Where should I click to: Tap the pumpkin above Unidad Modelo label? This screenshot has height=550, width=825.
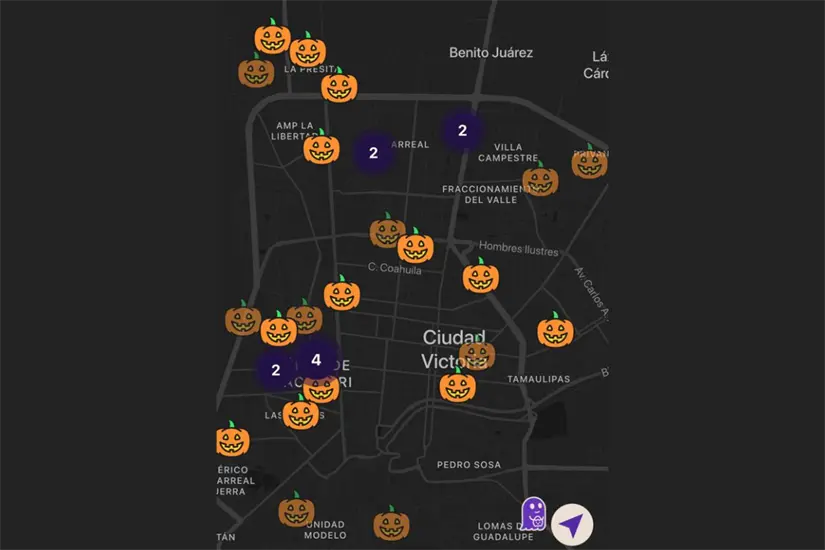(296, 511)
